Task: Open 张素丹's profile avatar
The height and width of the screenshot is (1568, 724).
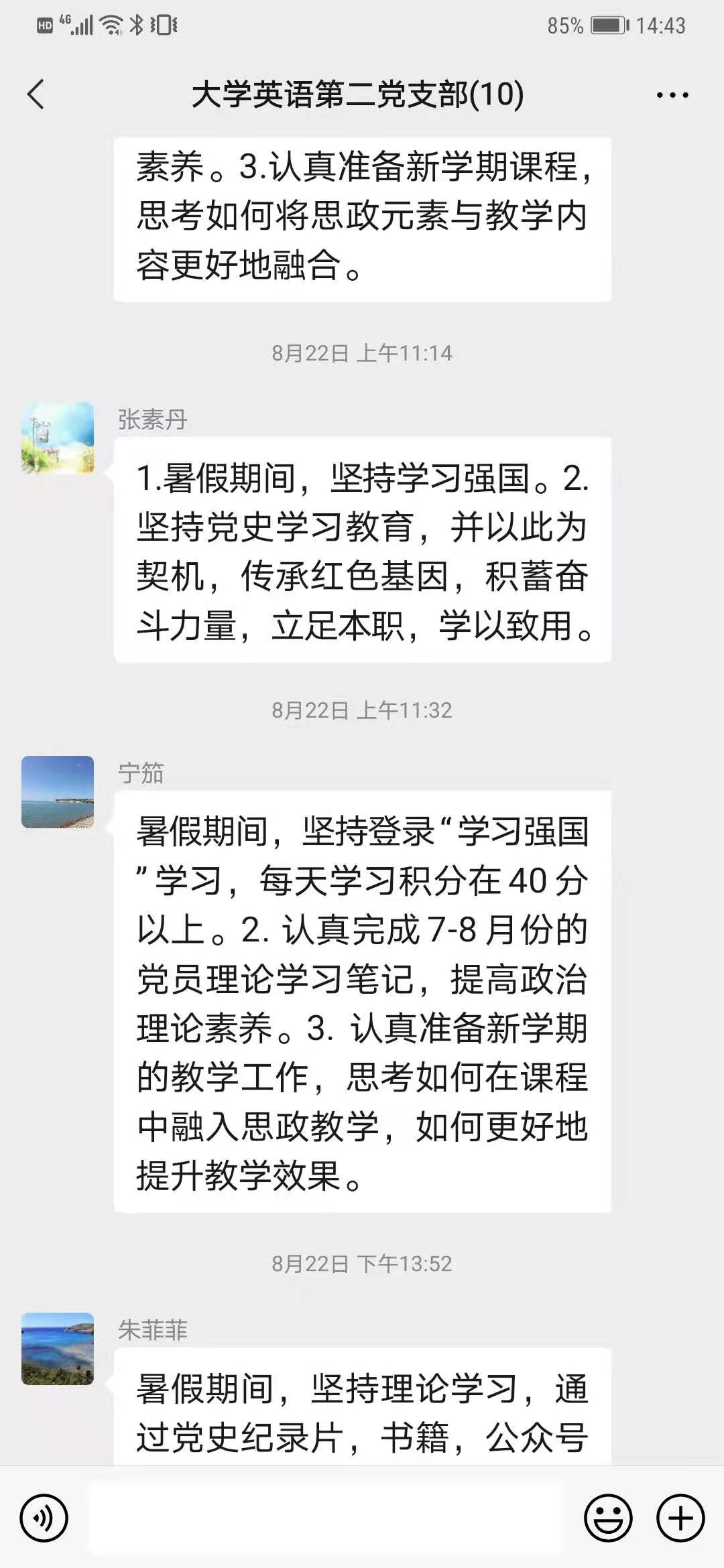Action: 58,438
